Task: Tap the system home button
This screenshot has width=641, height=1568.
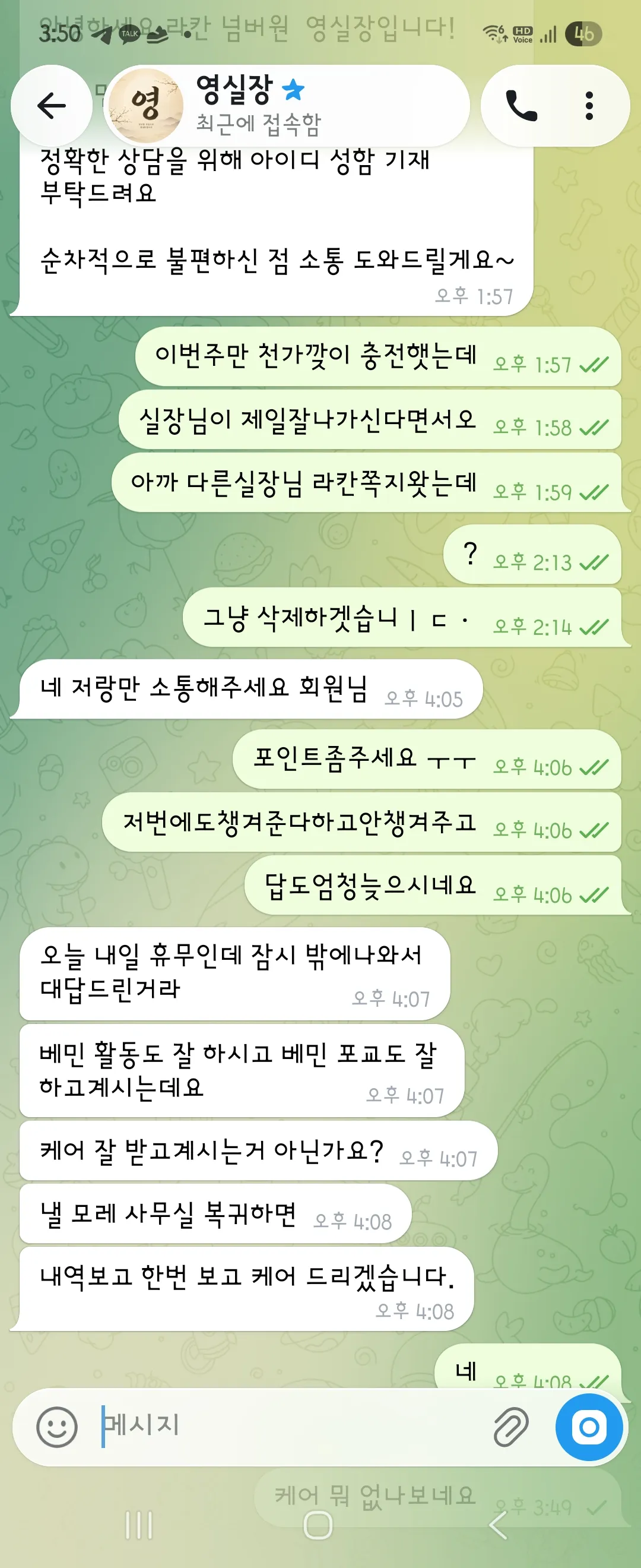Action: (318, 1525)
